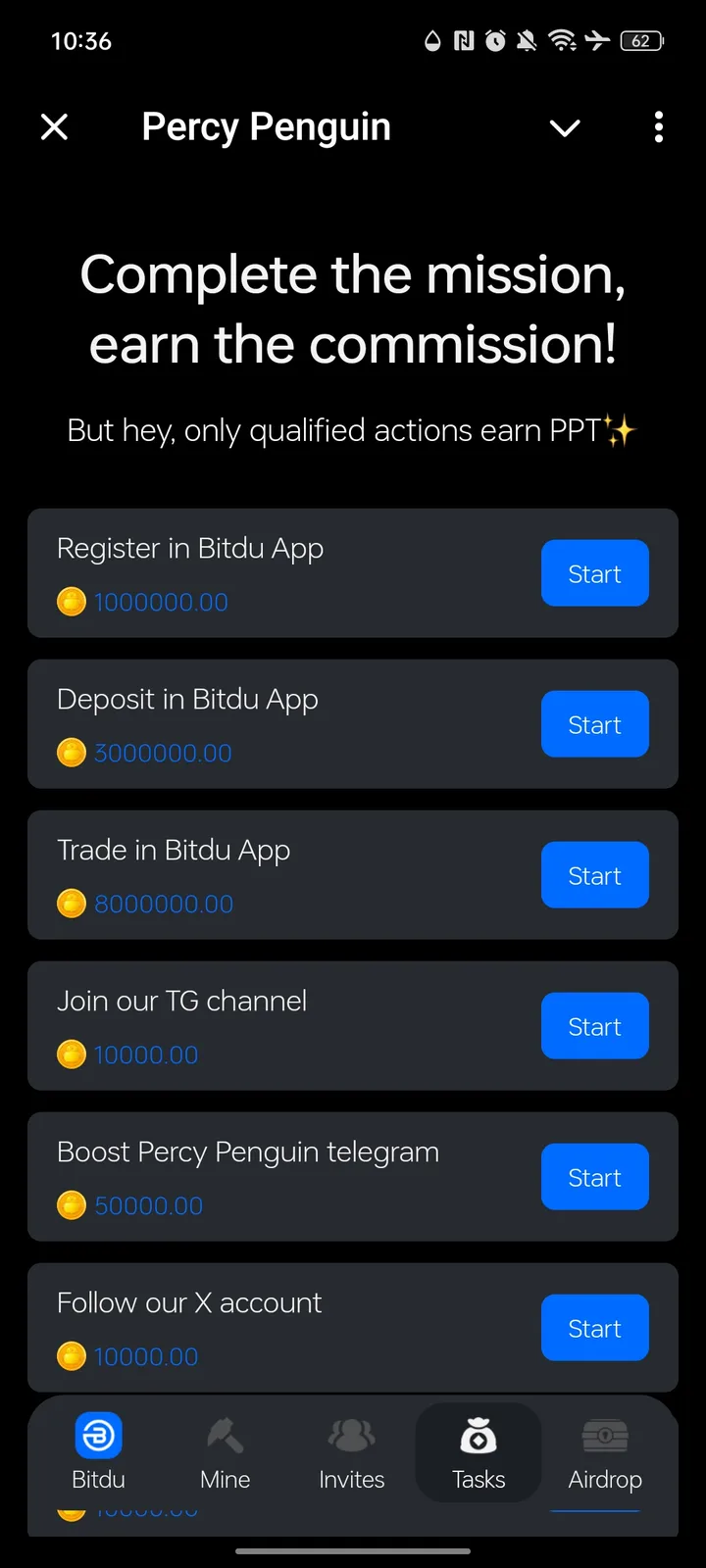Click the coin icon beside the TG channel reward
This screenshot has height=1568, width=706.
tap(72, 1054)
